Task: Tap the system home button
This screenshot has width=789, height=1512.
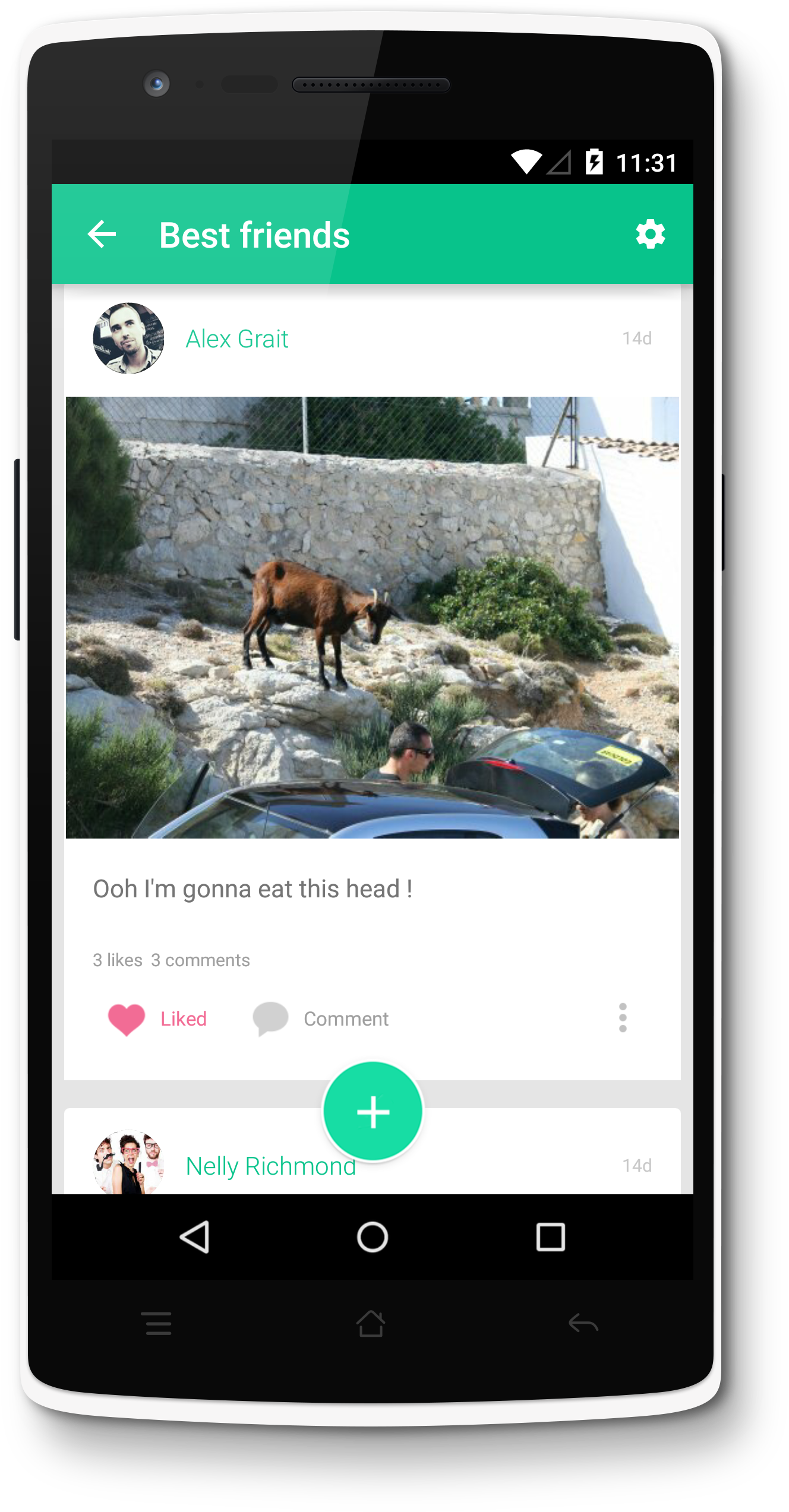Action: (x=373, y=1237)
